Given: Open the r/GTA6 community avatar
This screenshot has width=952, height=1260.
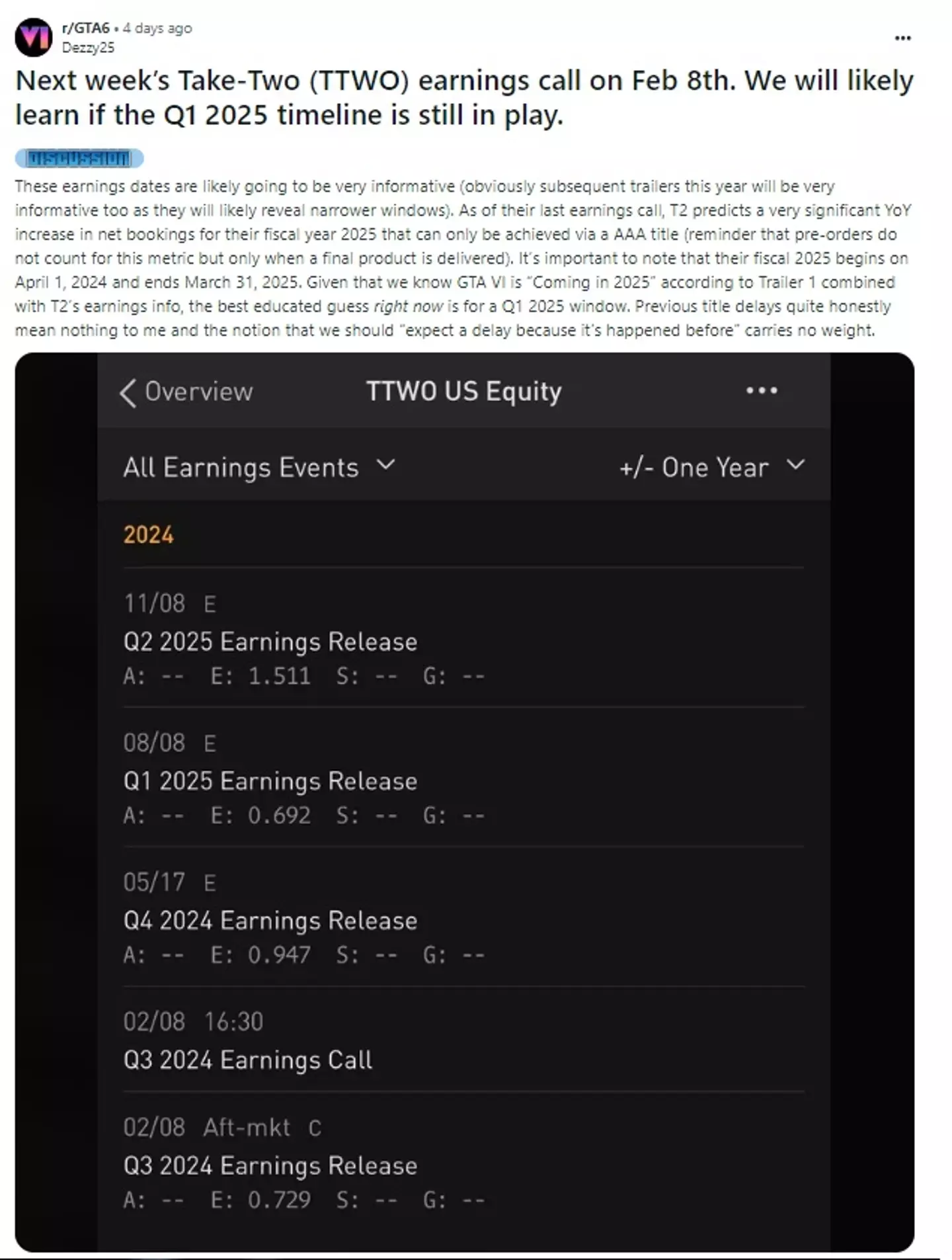Looking at the screenshot, I should 33,37.
